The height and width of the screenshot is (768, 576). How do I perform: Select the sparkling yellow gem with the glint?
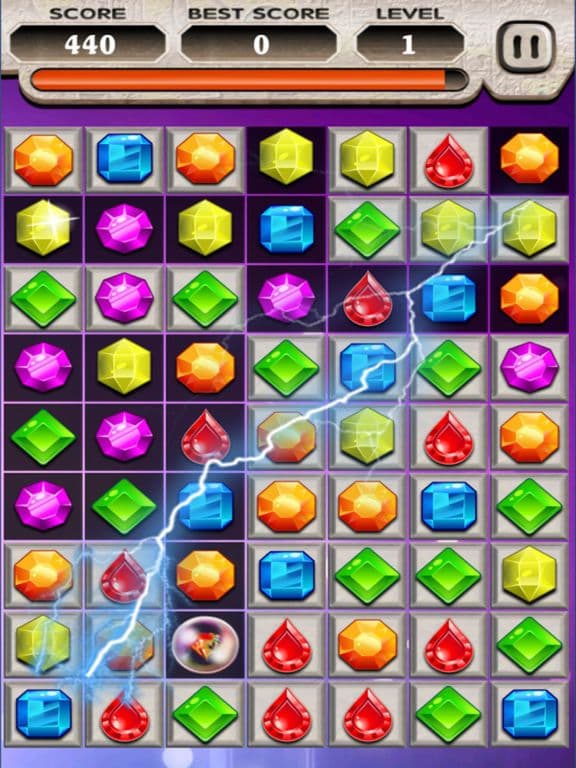pyautogui.click(x=43, y=227)
